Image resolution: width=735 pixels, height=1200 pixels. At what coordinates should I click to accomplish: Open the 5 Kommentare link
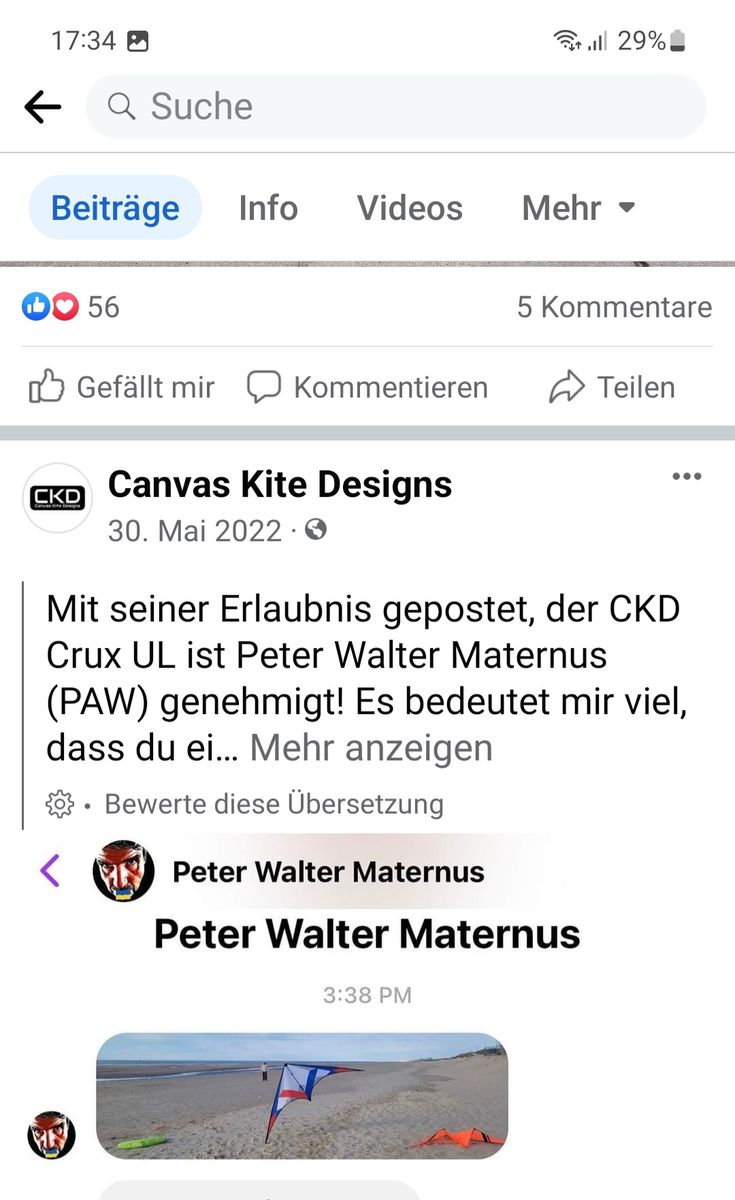click(613, 307)
